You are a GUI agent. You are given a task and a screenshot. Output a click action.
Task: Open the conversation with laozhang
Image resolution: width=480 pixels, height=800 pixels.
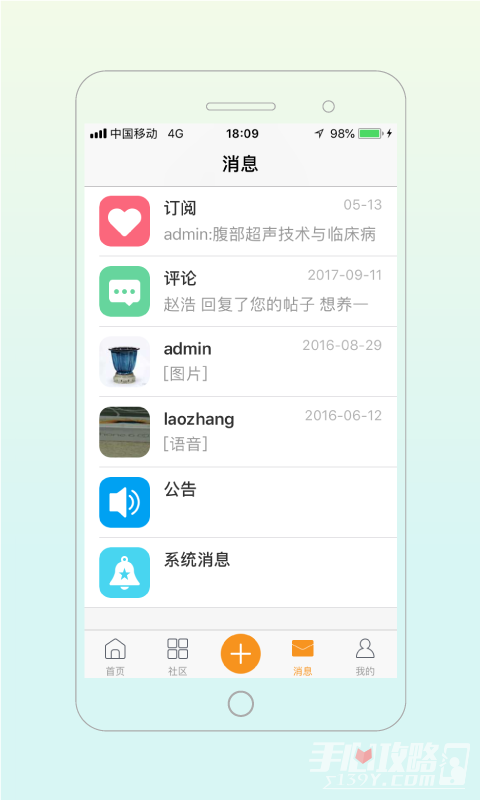pyautogui.click(x=240, y=432)
